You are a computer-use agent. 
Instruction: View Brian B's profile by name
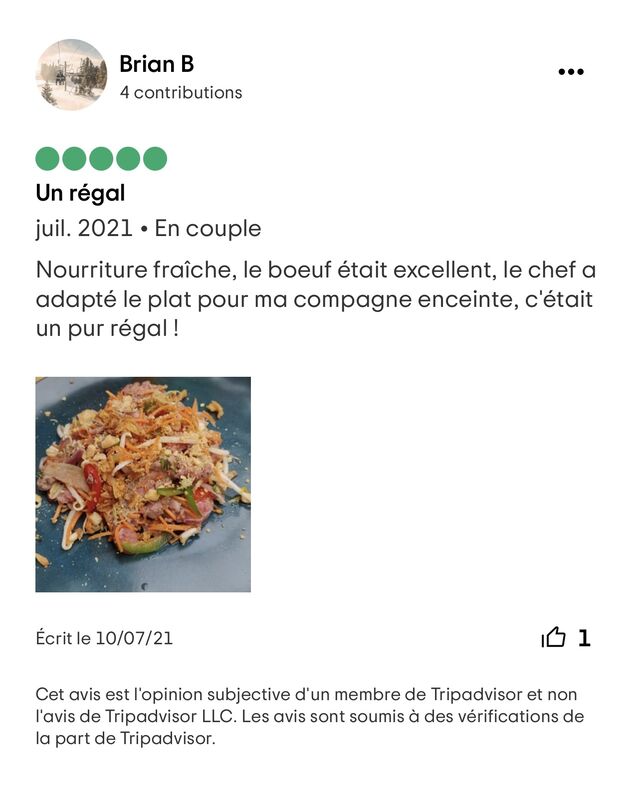(156, 64)
